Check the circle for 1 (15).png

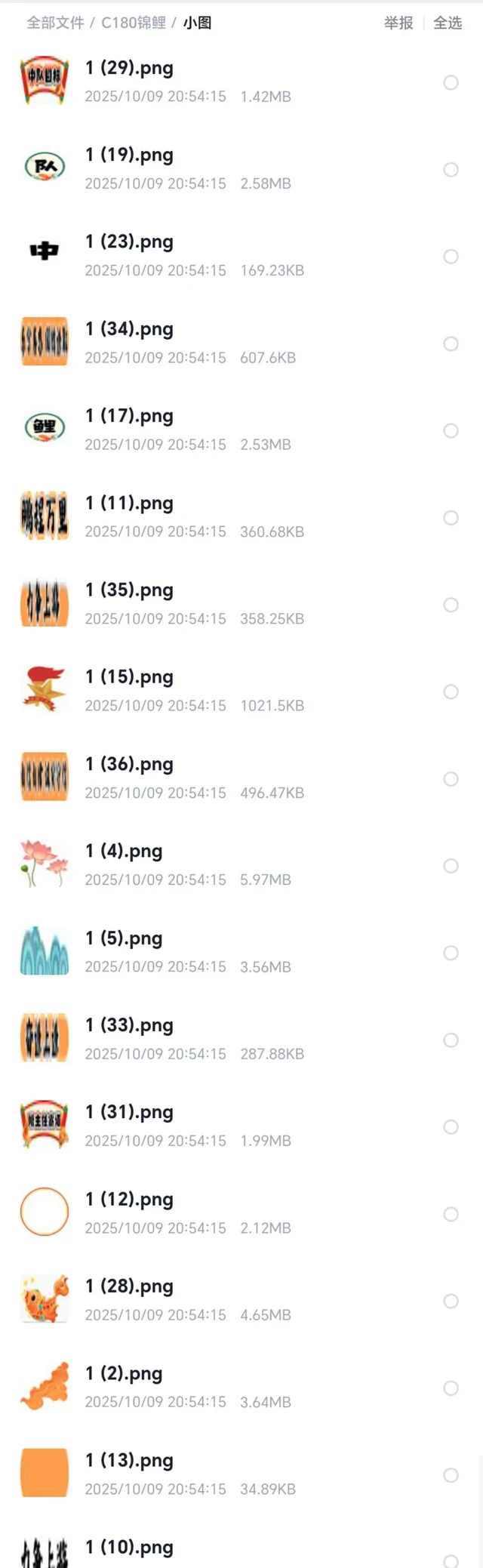point(451,692)
